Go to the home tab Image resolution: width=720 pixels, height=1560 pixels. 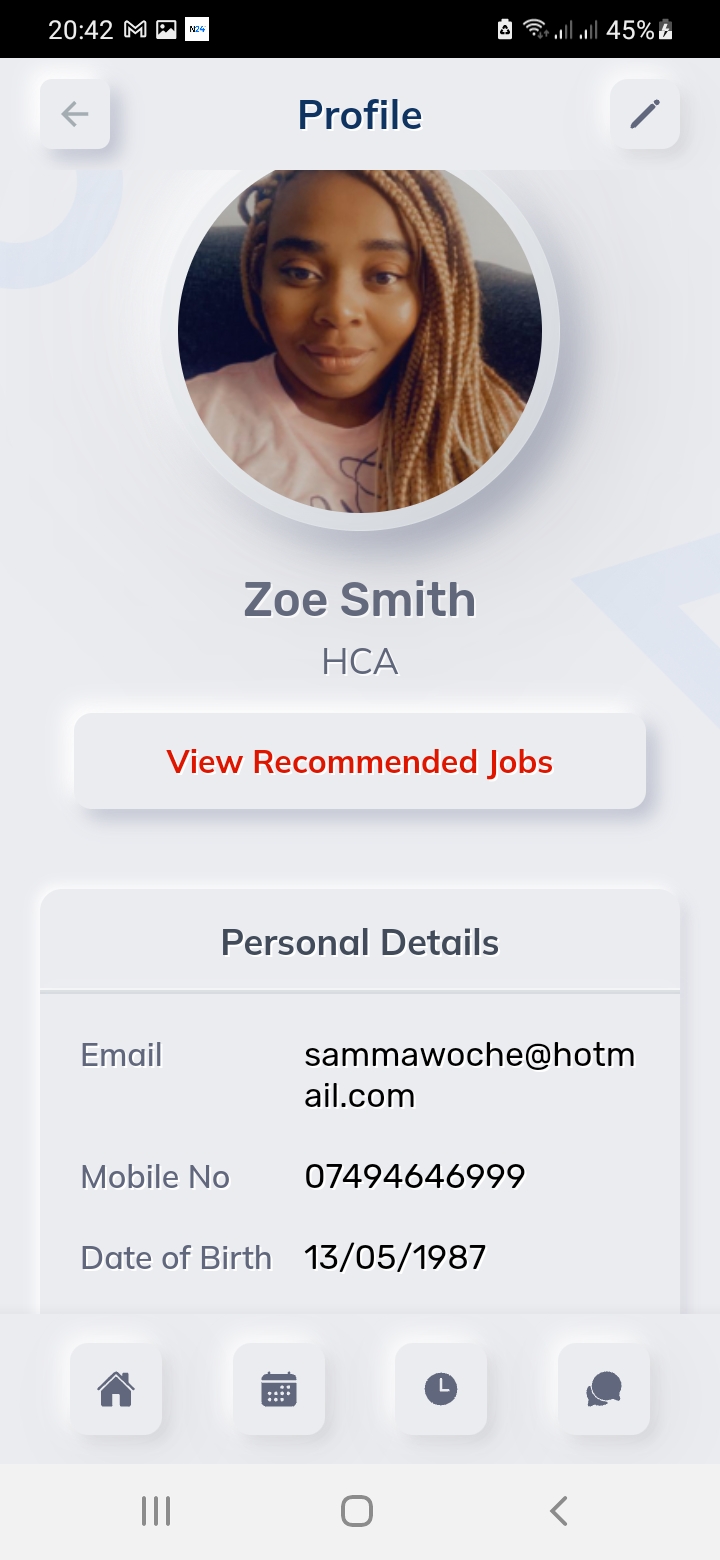point(116,1389)
